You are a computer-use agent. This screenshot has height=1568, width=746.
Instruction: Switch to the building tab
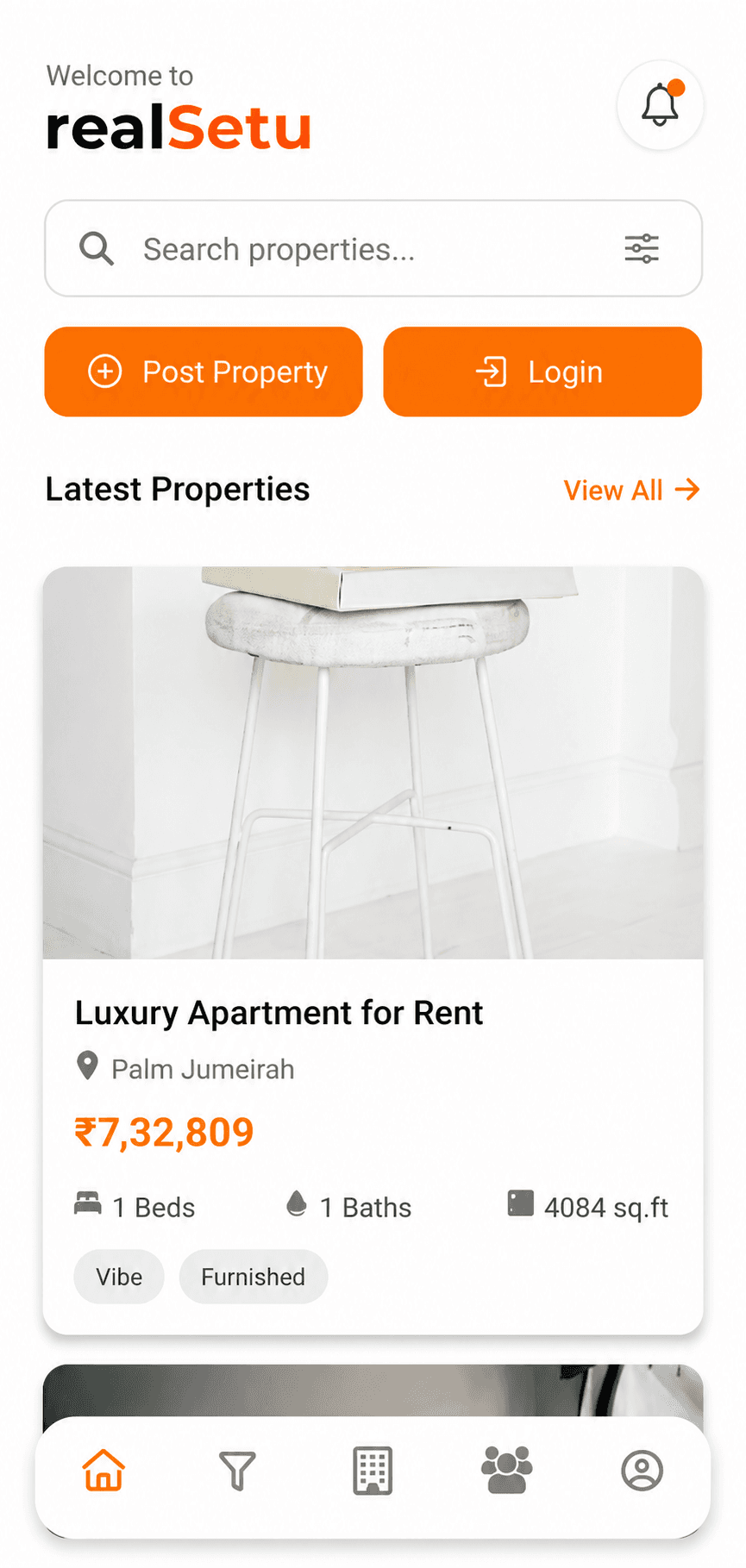click(373, 1470)
